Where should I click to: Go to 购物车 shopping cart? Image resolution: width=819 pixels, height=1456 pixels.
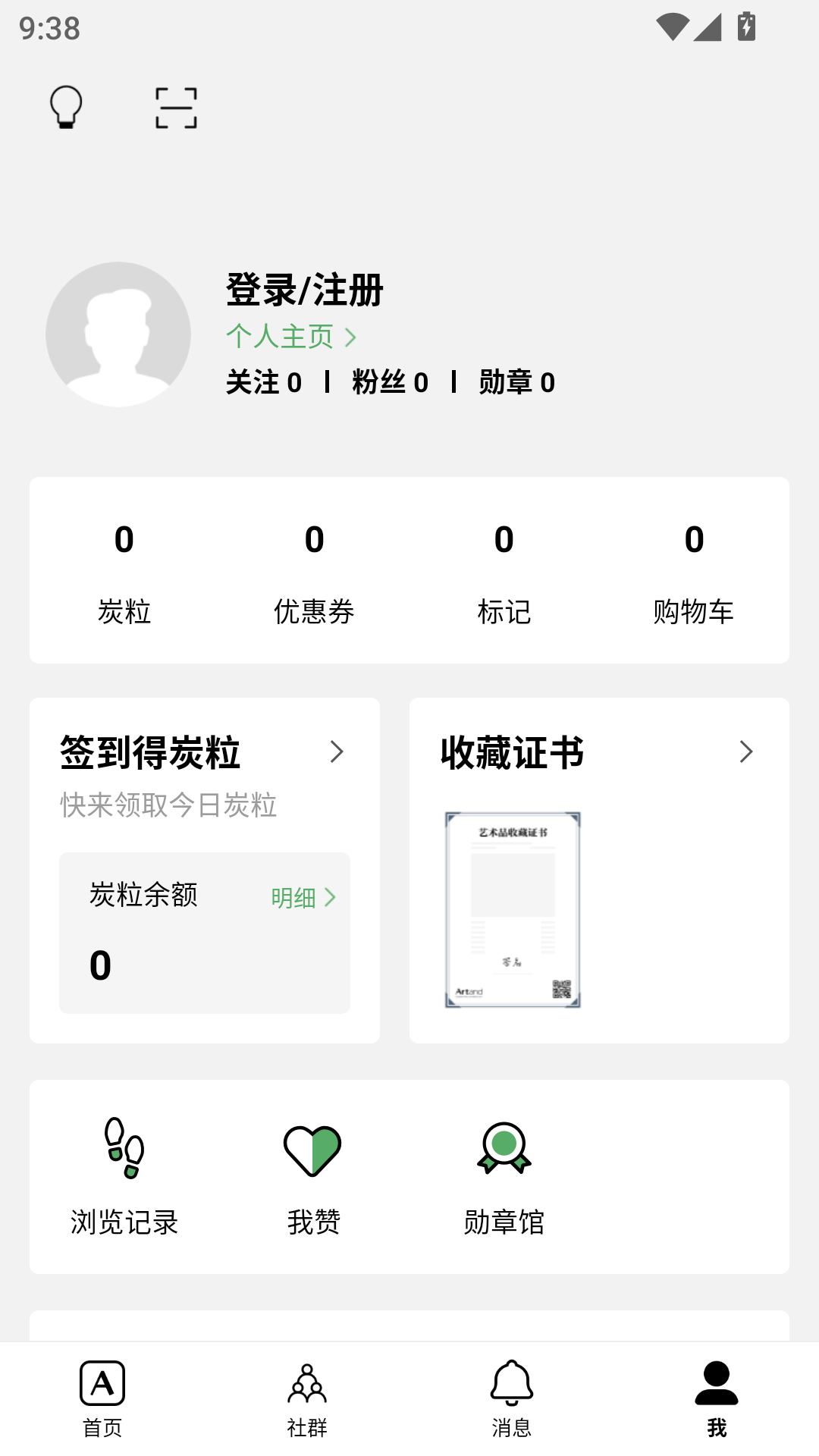pos(694,570)
